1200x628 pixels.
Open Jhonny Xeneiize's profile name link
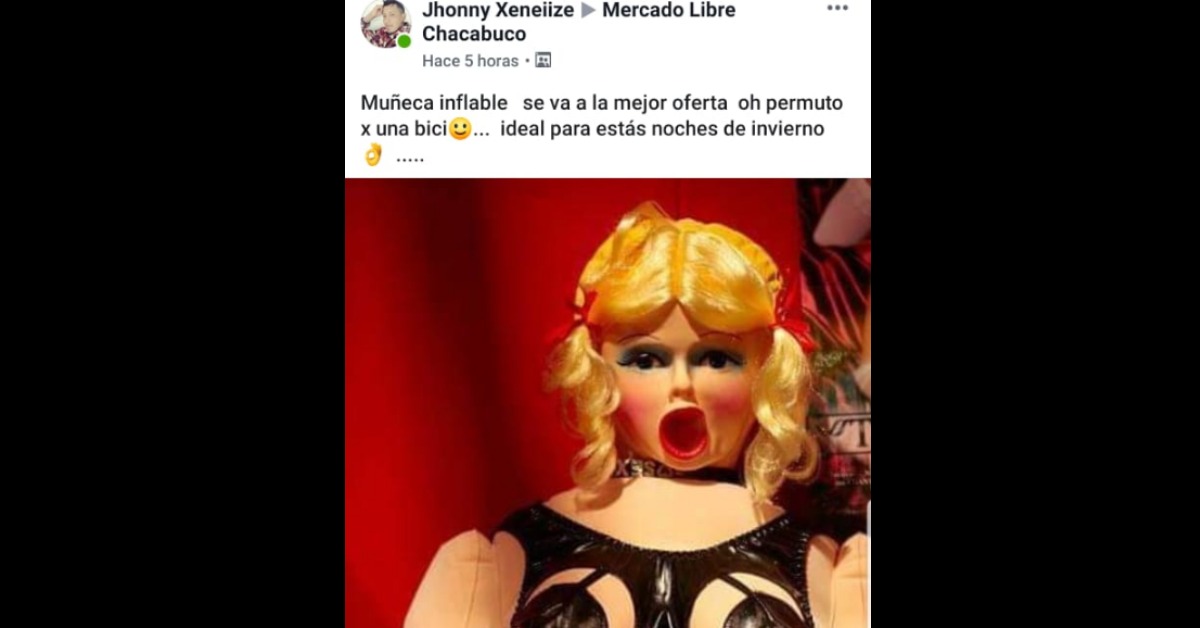pos(498,11)
